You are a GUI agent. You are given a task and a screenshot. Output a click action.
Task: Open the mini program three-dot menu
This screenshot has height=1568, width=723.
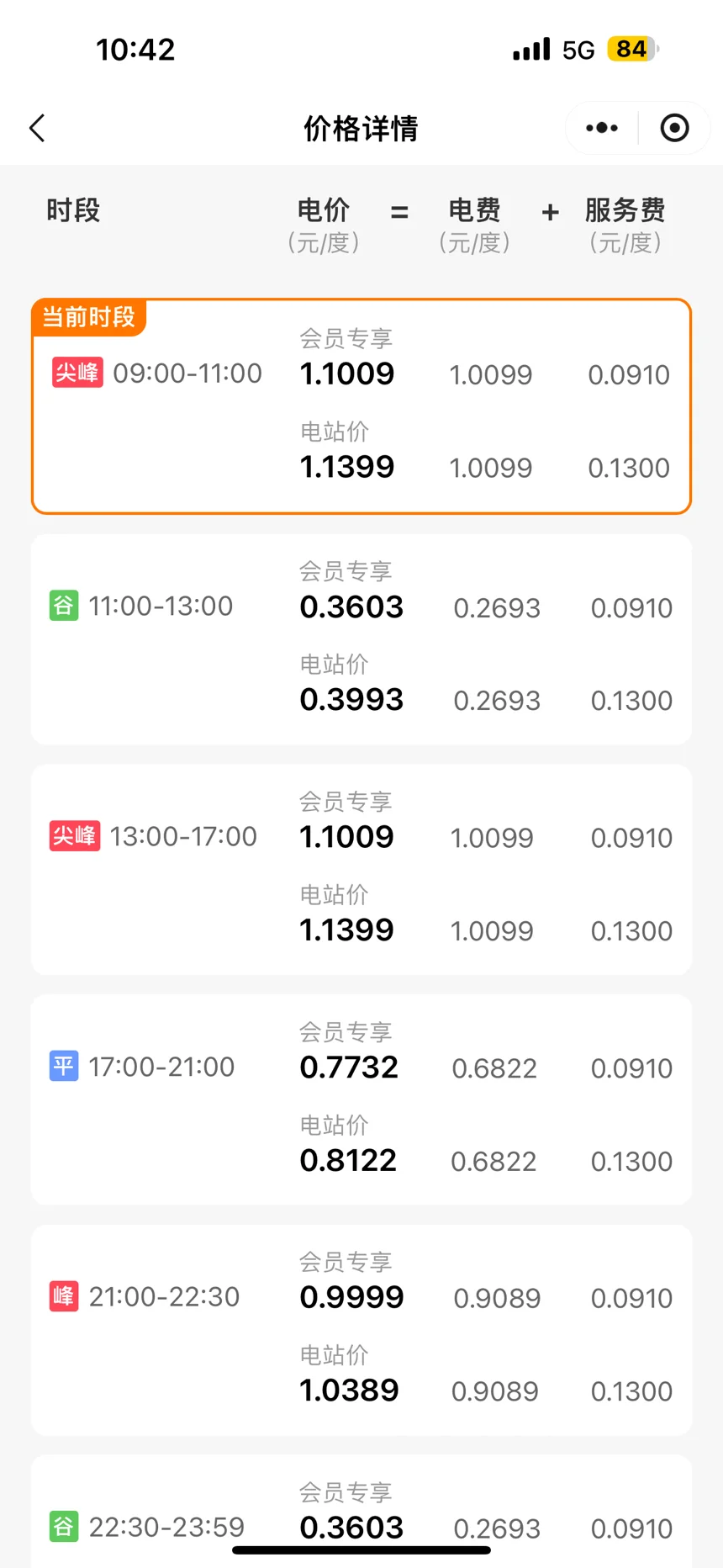click(602, 128)
